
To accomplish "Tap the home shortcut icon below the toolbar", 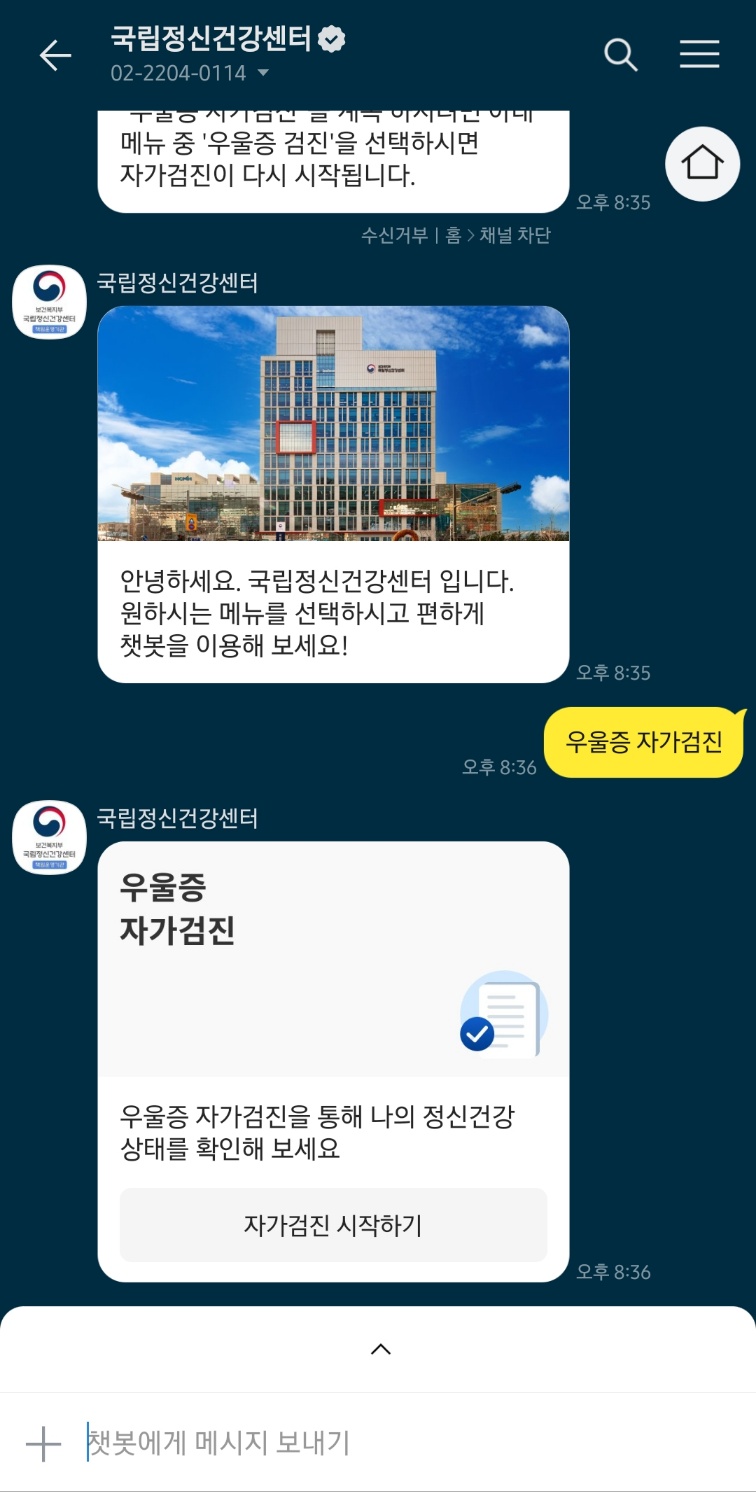I will [x=702, y=163].
